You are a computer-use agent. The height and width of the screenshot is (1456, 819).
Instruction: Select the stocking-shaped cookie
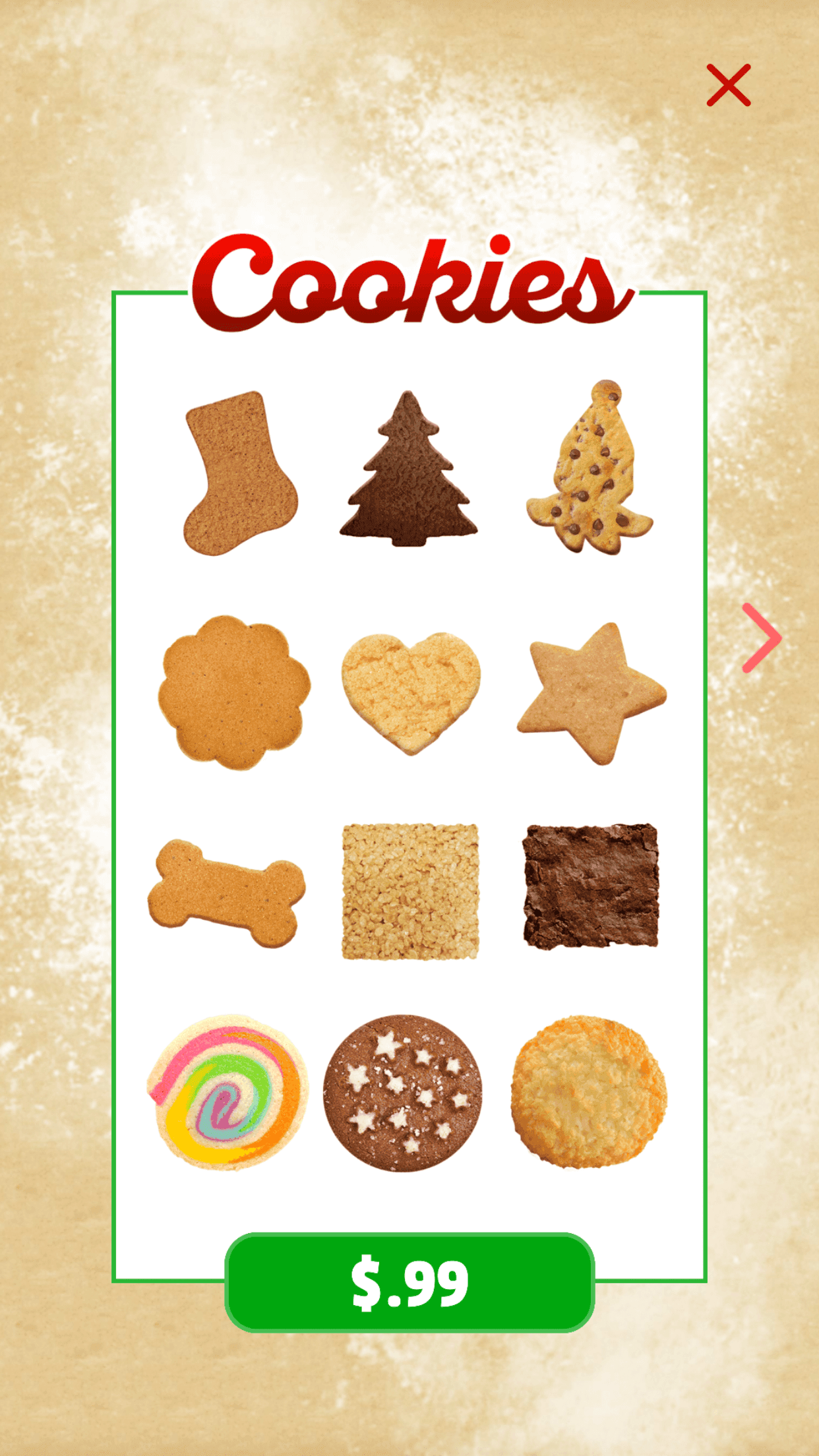click(237, 468)
